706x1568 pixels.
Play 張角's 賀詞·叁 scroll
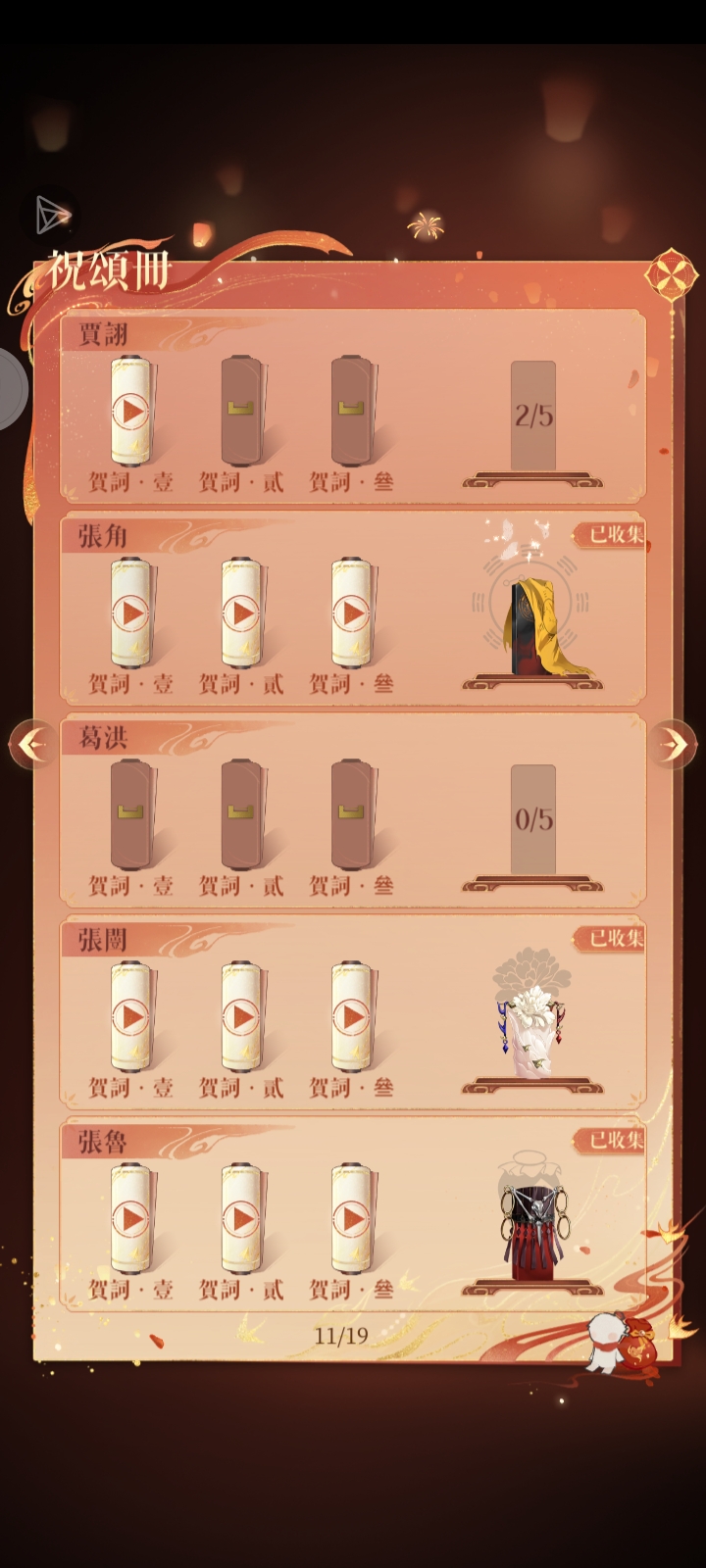[351, 613]
